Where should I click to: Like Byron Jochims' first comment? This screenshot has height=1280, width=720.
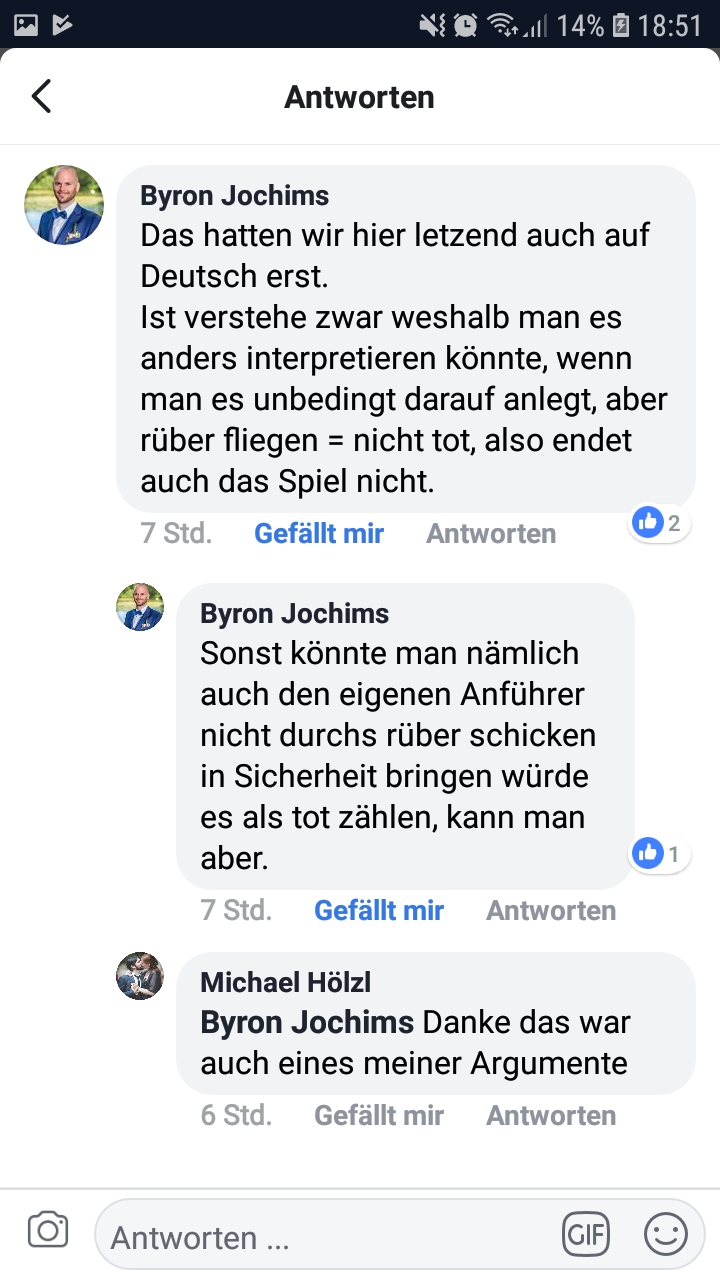(318, 533)
